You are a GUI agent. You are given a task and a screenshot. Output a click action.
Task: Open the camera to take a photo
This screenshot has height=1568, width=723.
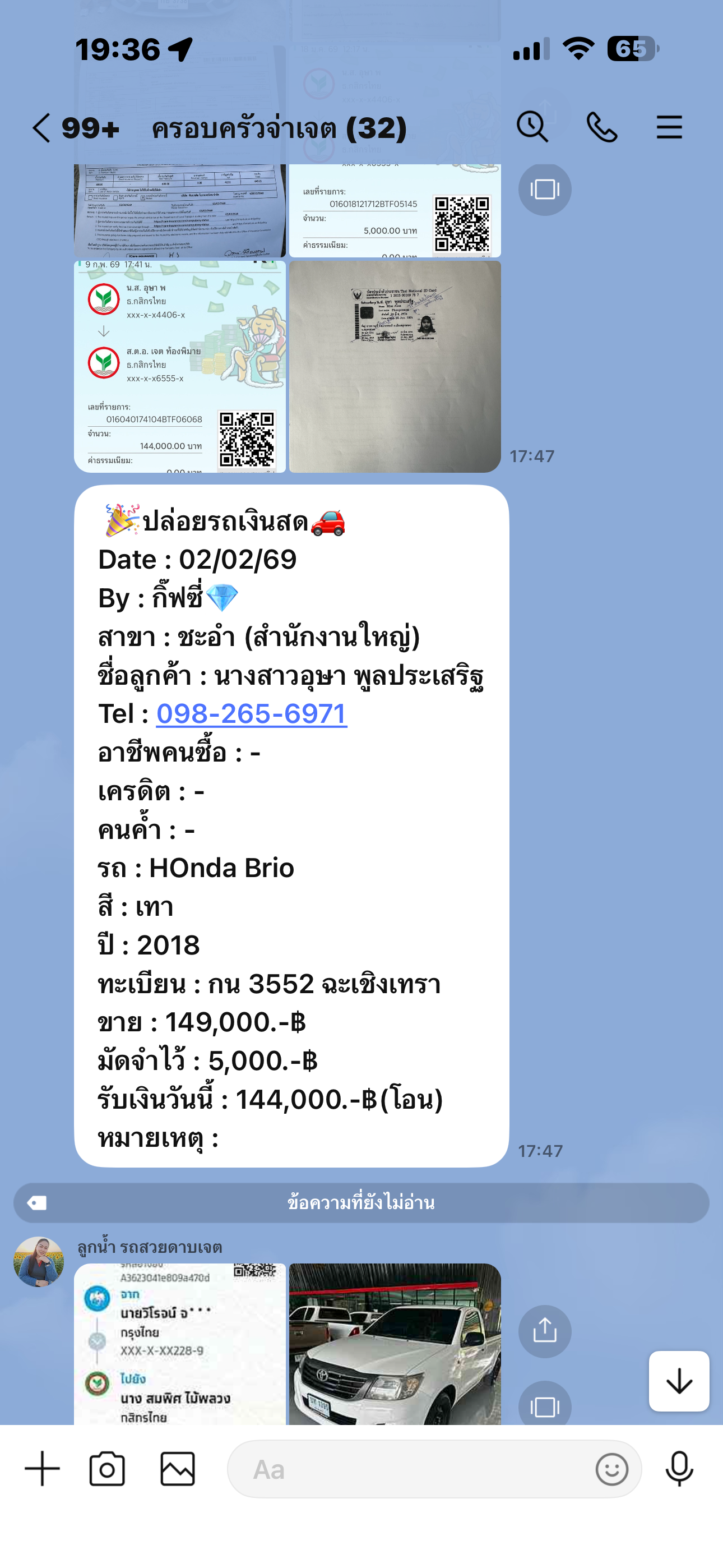point(107,1469)
